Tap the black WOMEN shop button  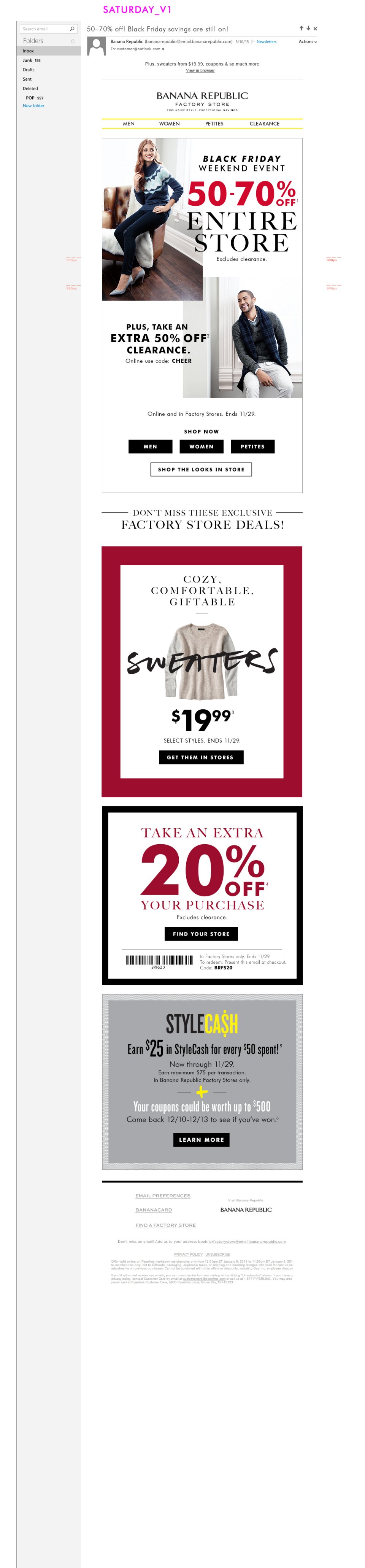[202, 447]
